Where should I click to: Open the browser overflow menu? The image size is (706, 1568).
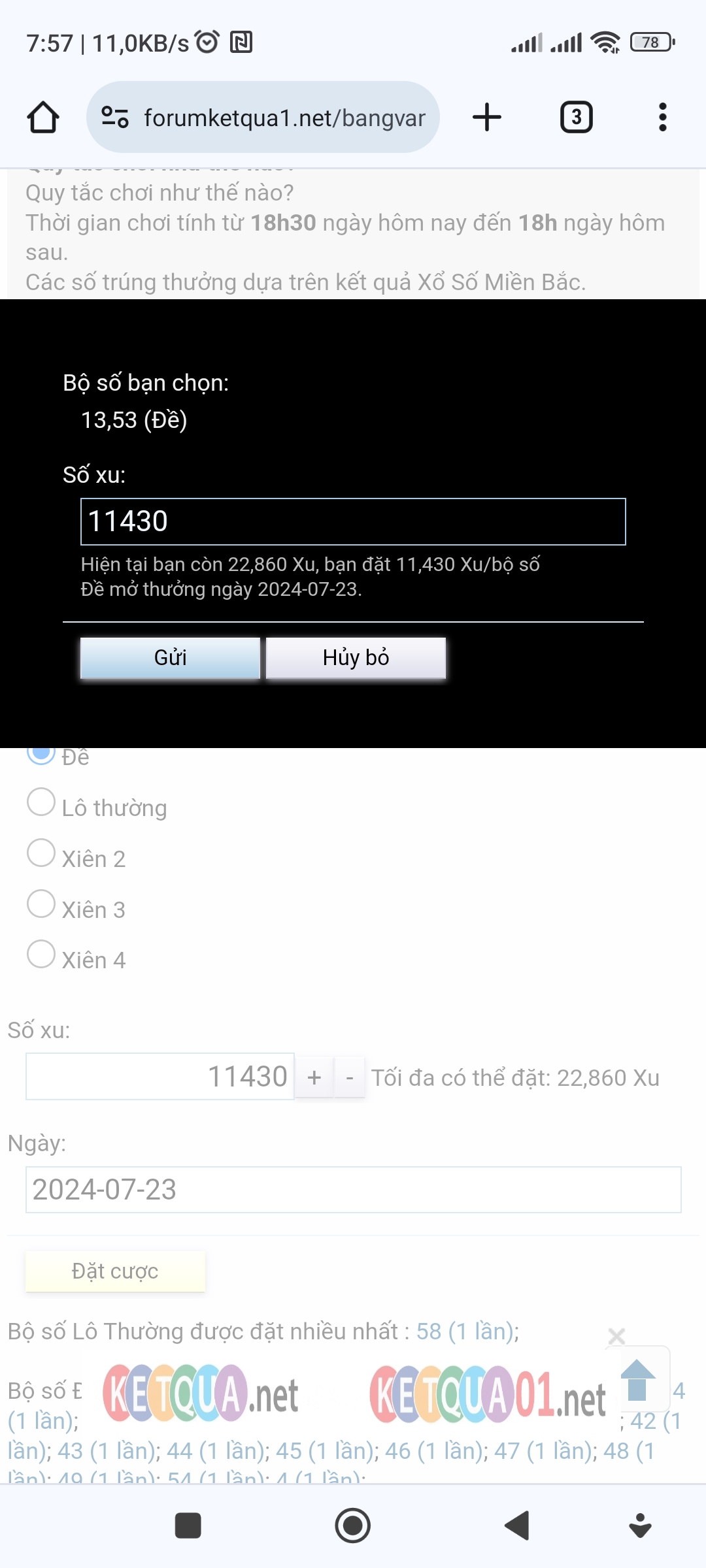click(x=663, y=118)
